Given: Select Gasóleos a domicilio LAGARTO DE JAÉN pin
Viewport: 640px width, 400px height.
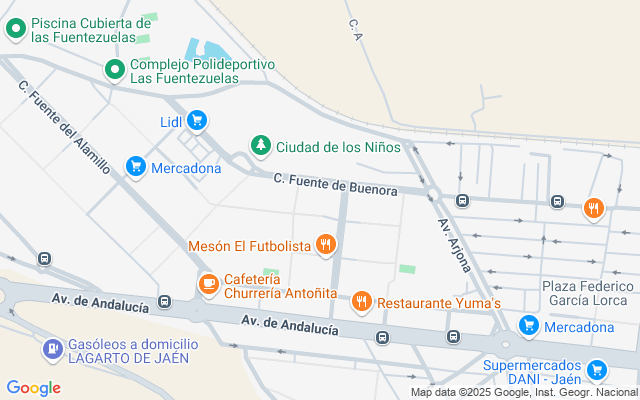Looking at the screenshot, I should 51,350.
